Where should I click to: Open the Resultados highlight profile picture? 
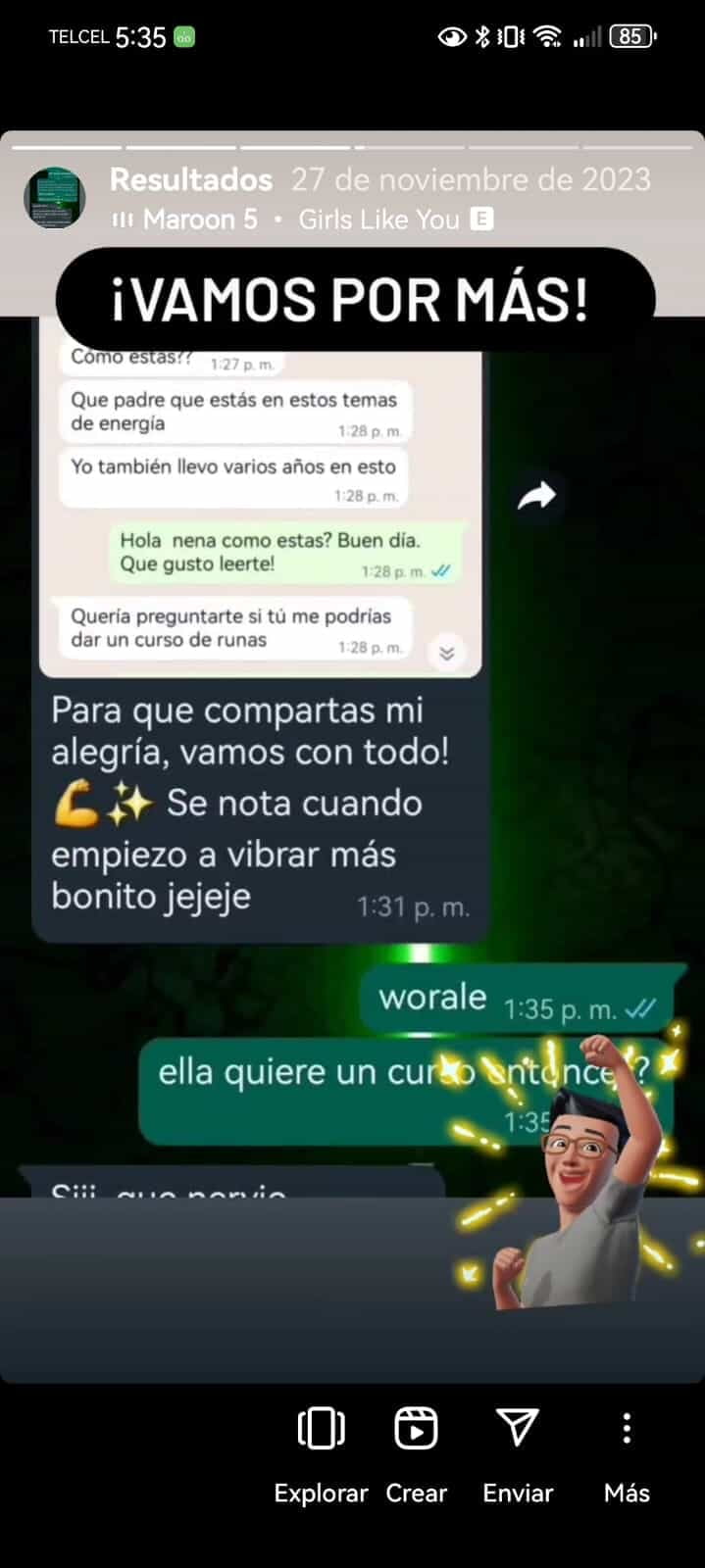(54, 198)
